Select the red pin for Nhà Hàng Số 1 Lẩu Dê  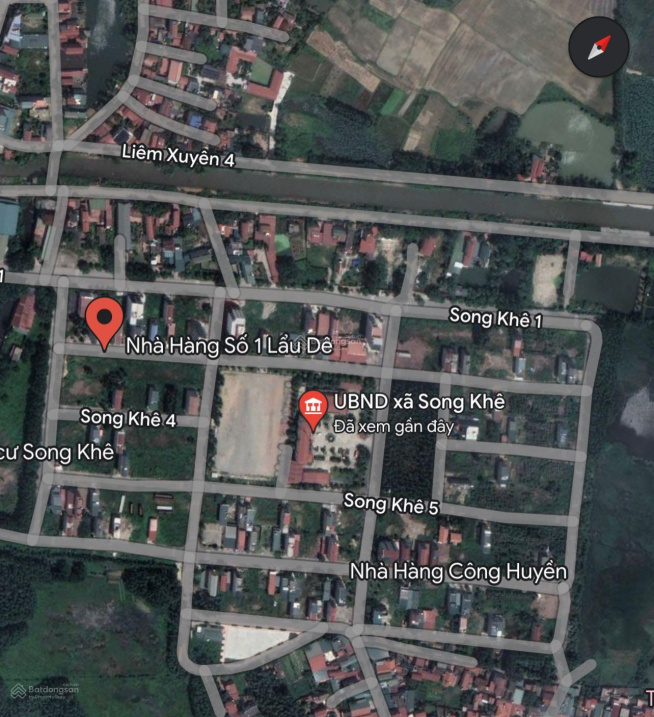[103, 318]
